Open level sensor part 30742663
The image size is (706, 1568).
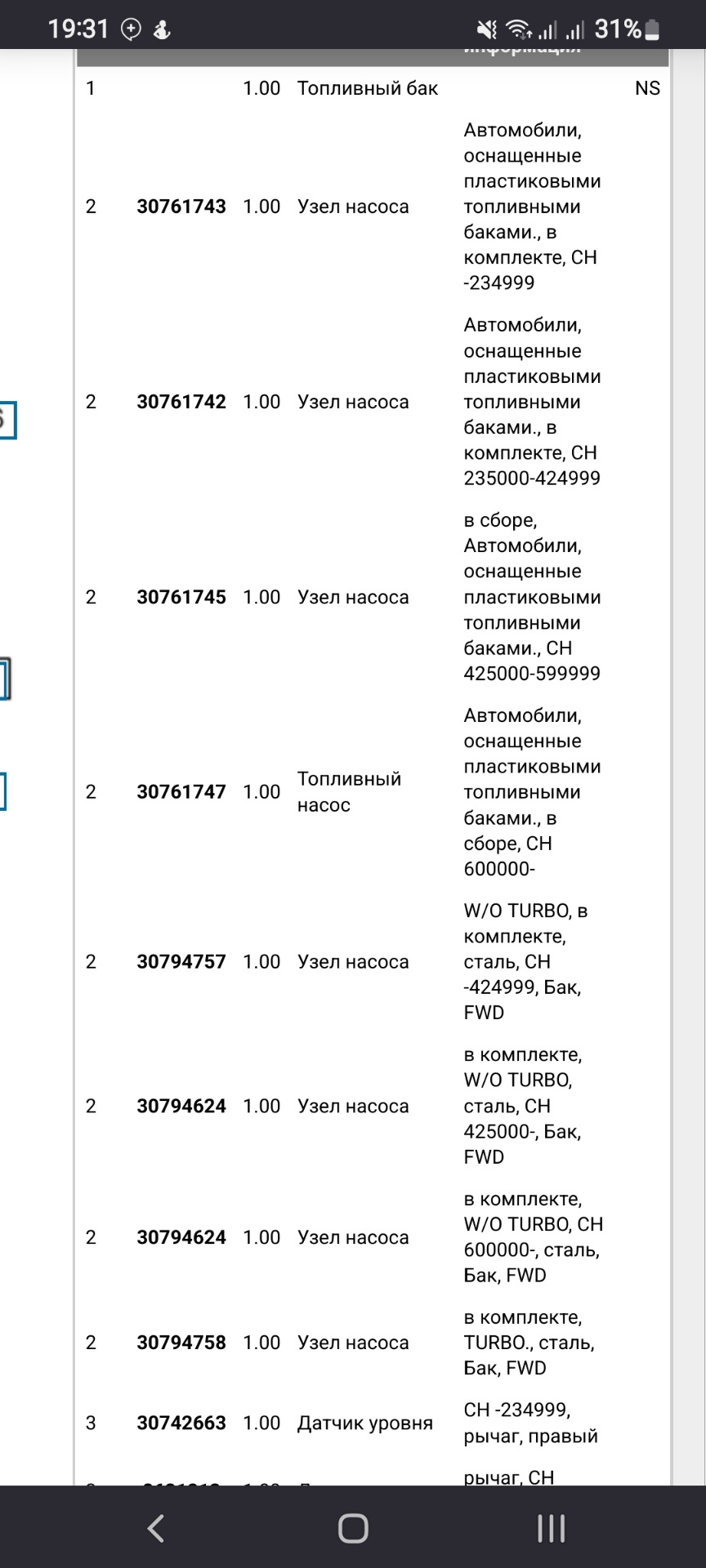point(181,1423)
